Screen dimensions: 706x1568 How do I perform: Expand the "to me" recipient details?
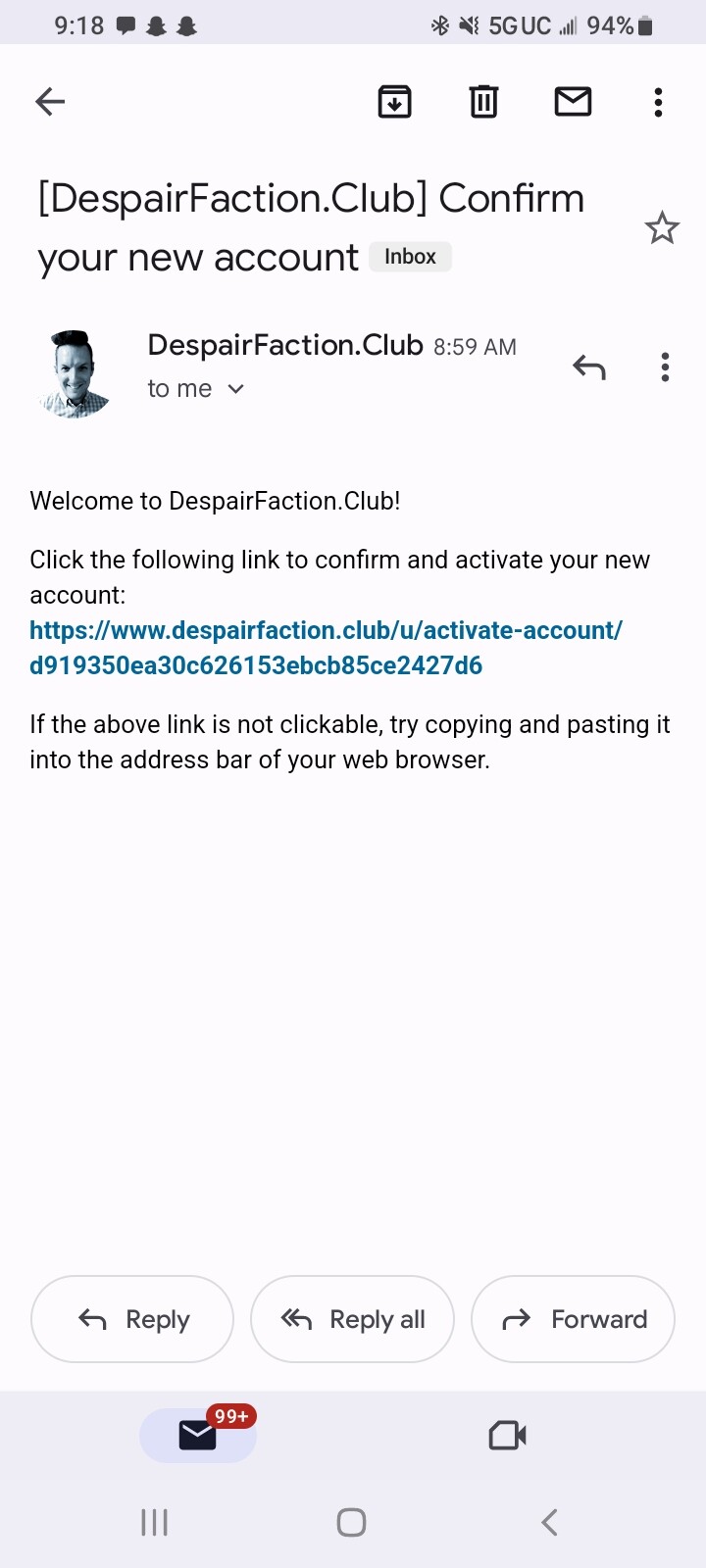[195, 389]
